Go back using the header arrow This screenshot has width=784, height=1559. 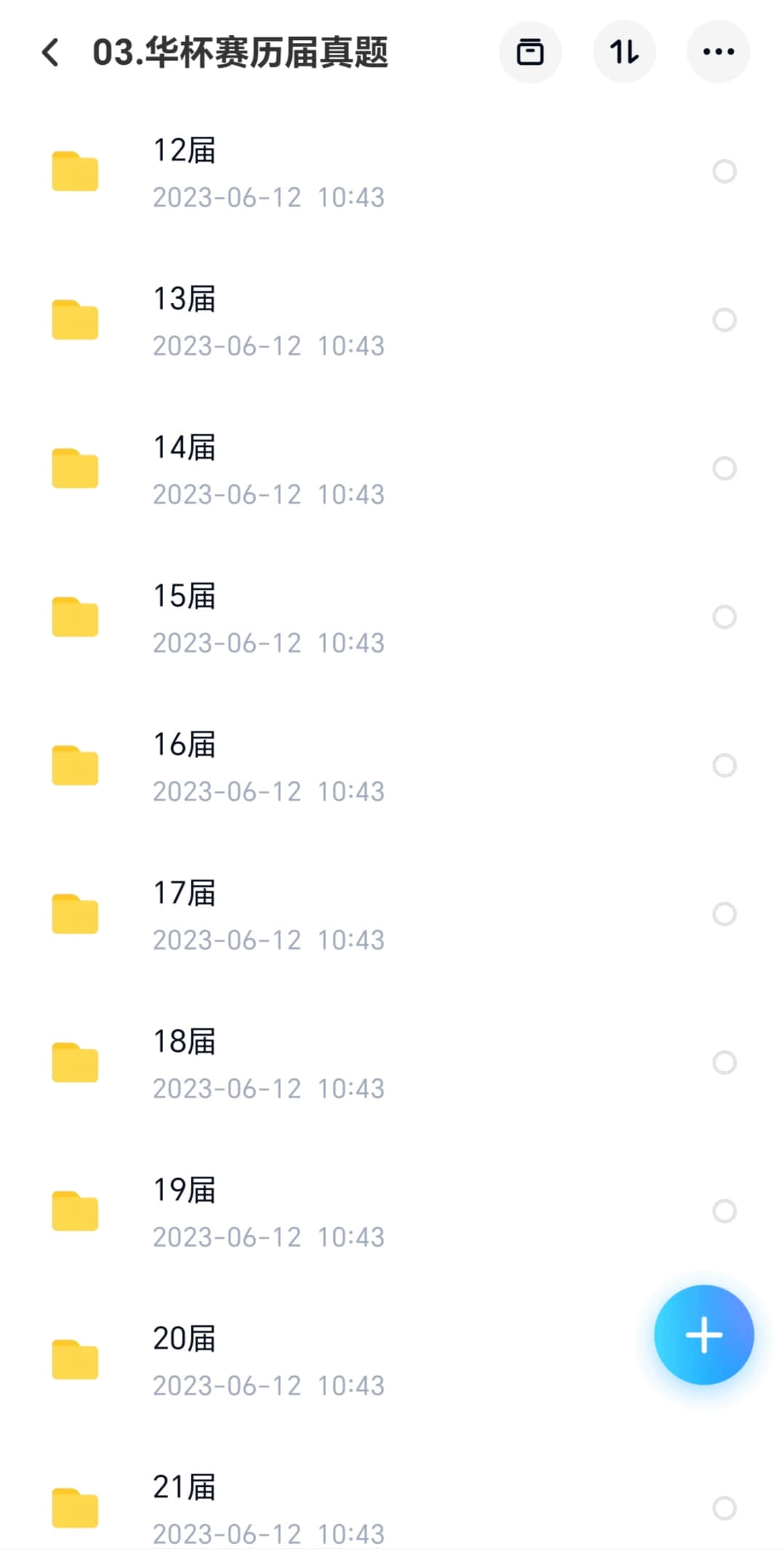click(x=50, y=52)
